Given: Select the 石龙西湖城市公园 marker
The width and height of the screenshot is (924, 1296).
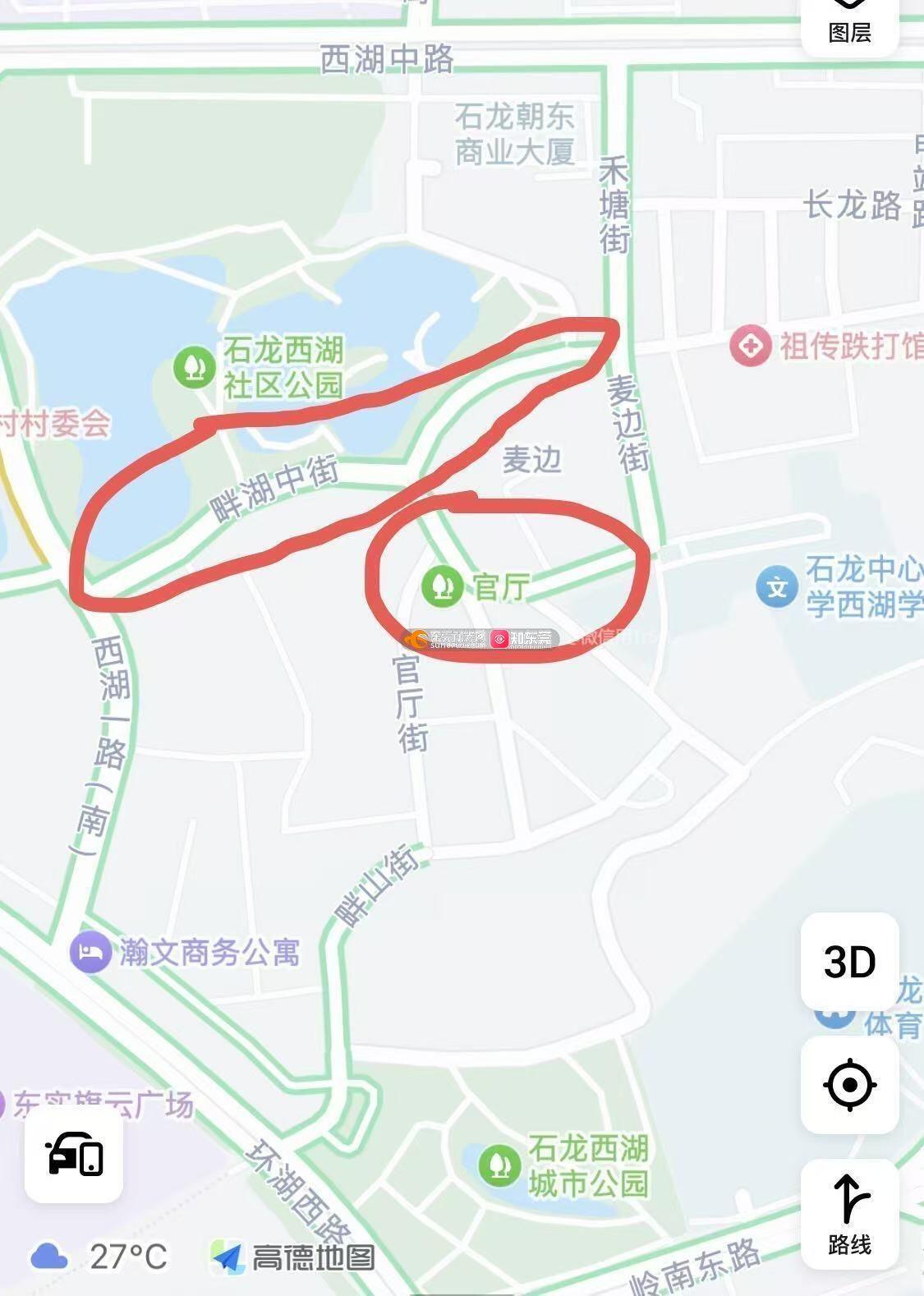Looking at the screenshot, I should coord(499,1165).
